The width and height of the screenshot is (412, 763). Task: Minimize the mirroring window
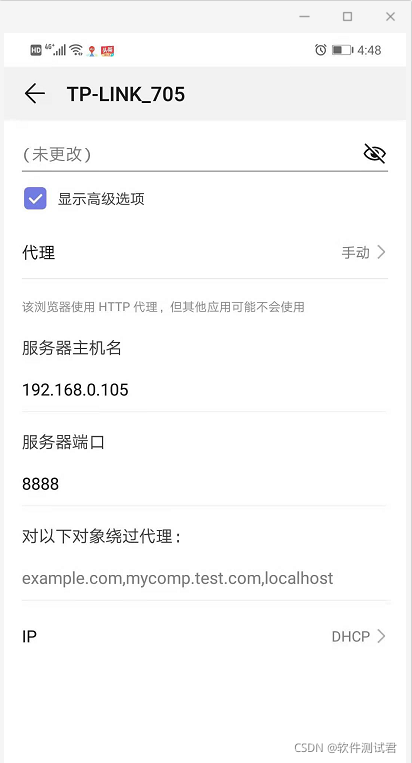click(x=305, y=17)
